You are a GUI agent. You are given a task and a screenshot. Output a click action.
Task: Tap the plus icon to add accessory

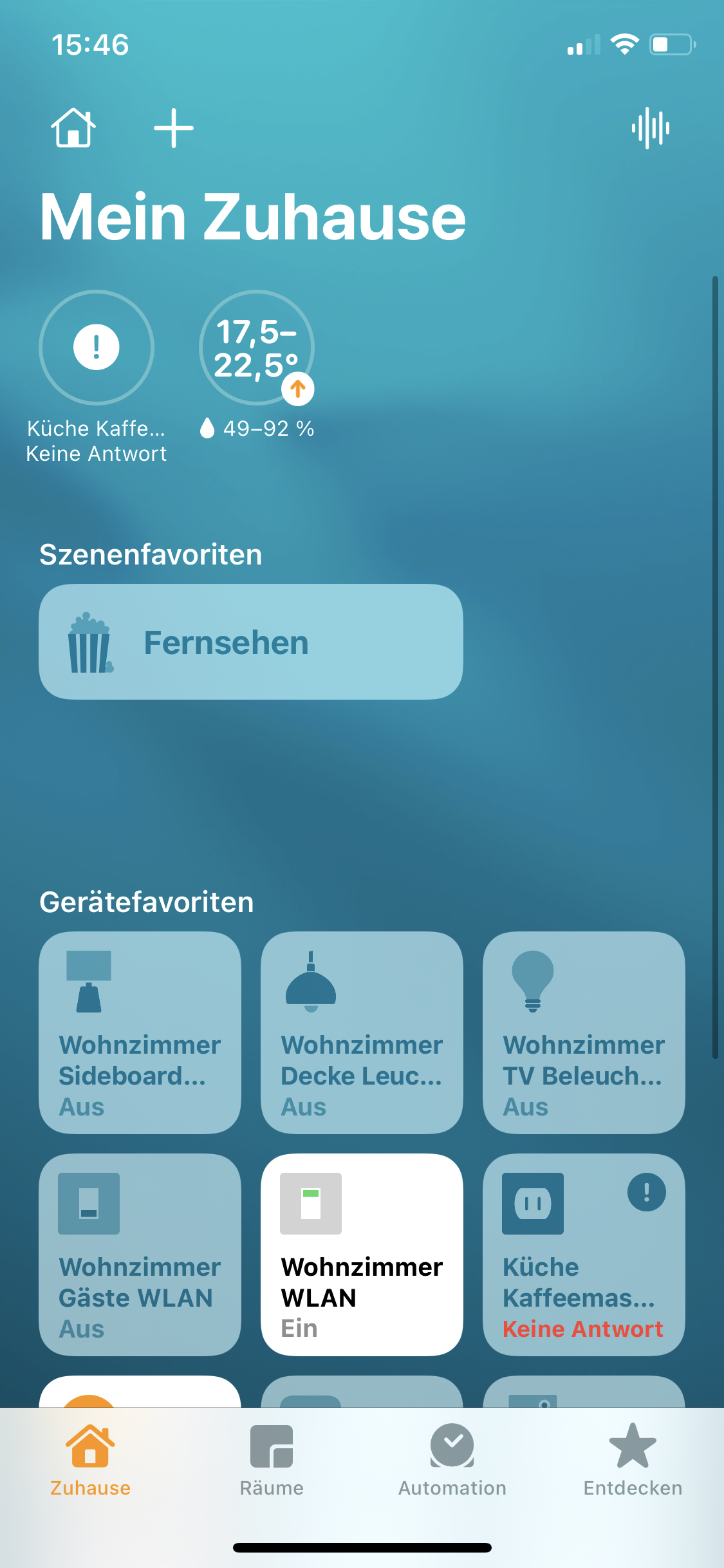click(173, 128)
